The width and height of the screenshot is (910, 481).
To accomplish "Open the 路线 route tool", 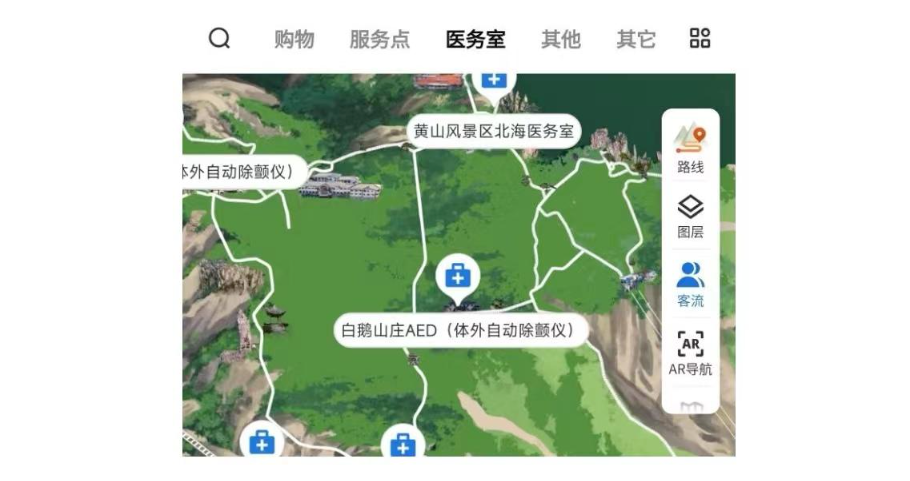I will [690, 148].
